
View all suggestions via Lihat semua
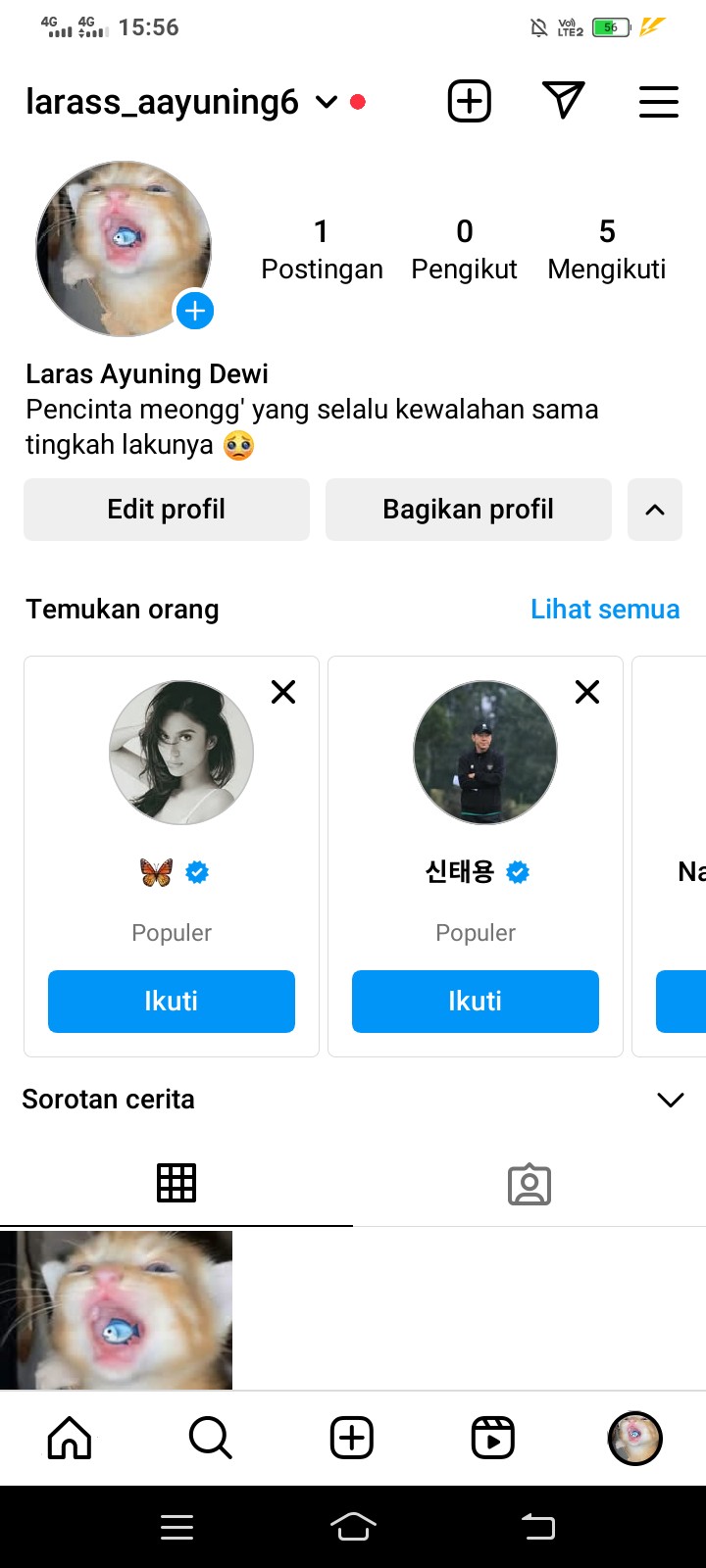click(605, 610)
